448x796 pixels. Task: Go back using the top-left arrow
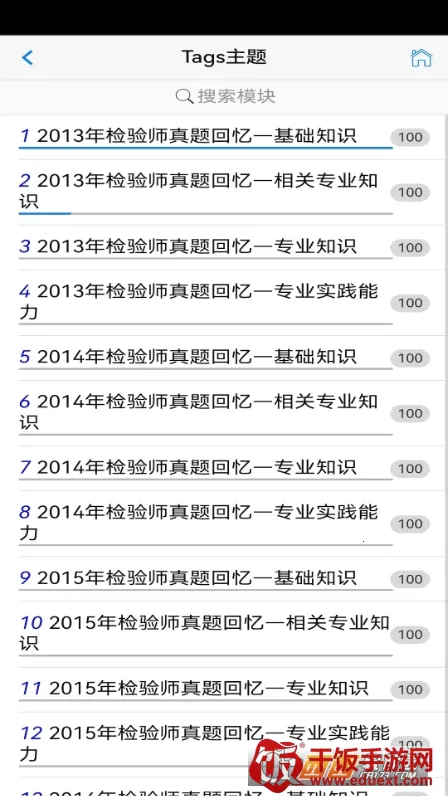(x=27, y=57)
